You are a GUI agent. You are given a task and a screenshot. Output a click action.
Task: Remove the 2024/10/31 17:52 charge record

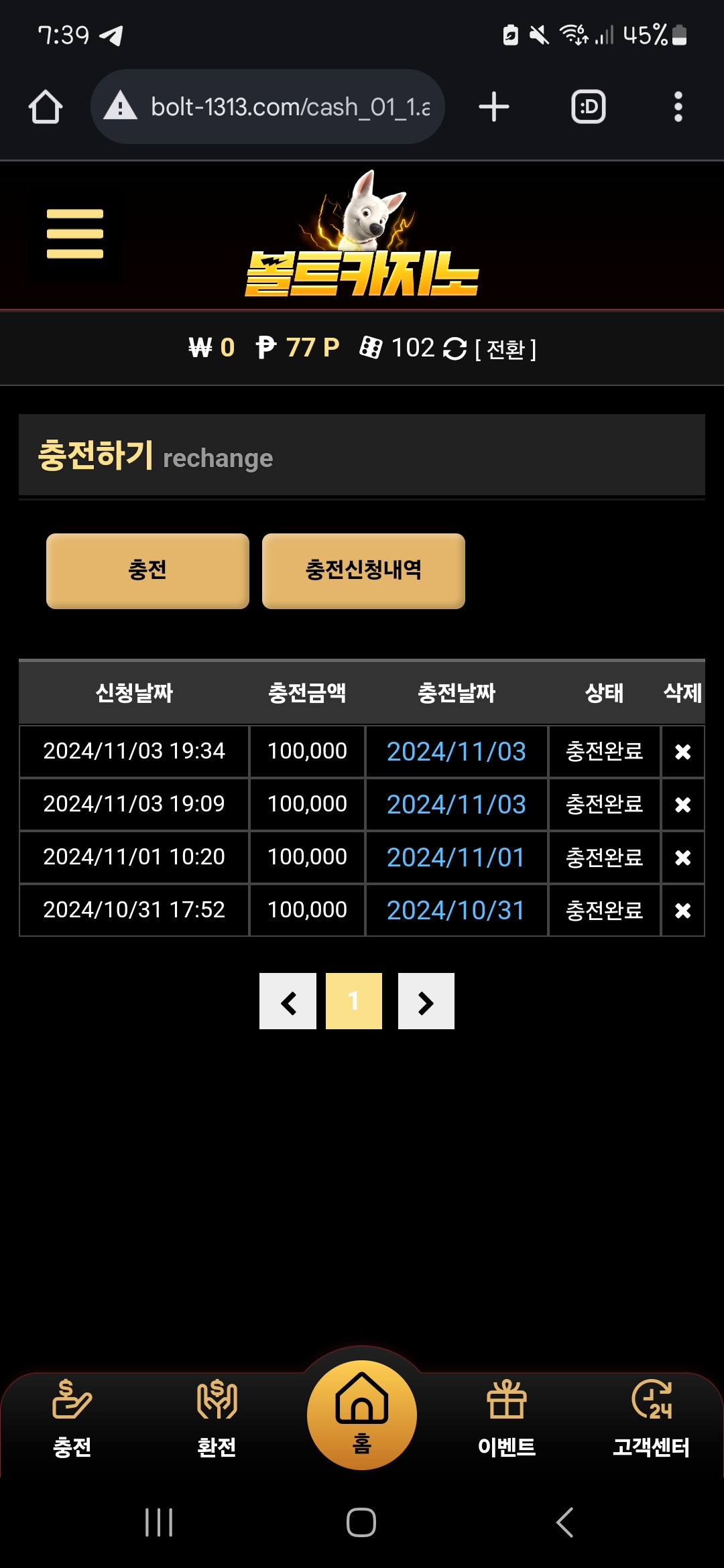[682, 911]
